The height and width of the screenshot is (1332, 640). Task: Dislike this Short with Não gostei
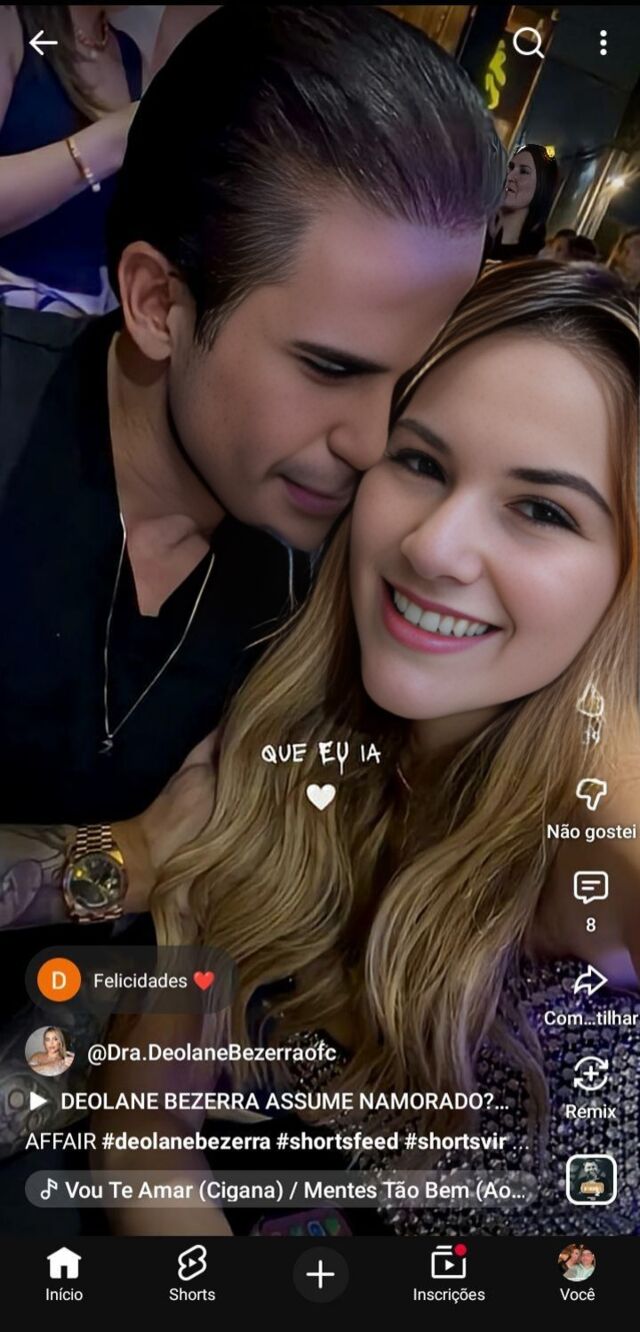591,796
